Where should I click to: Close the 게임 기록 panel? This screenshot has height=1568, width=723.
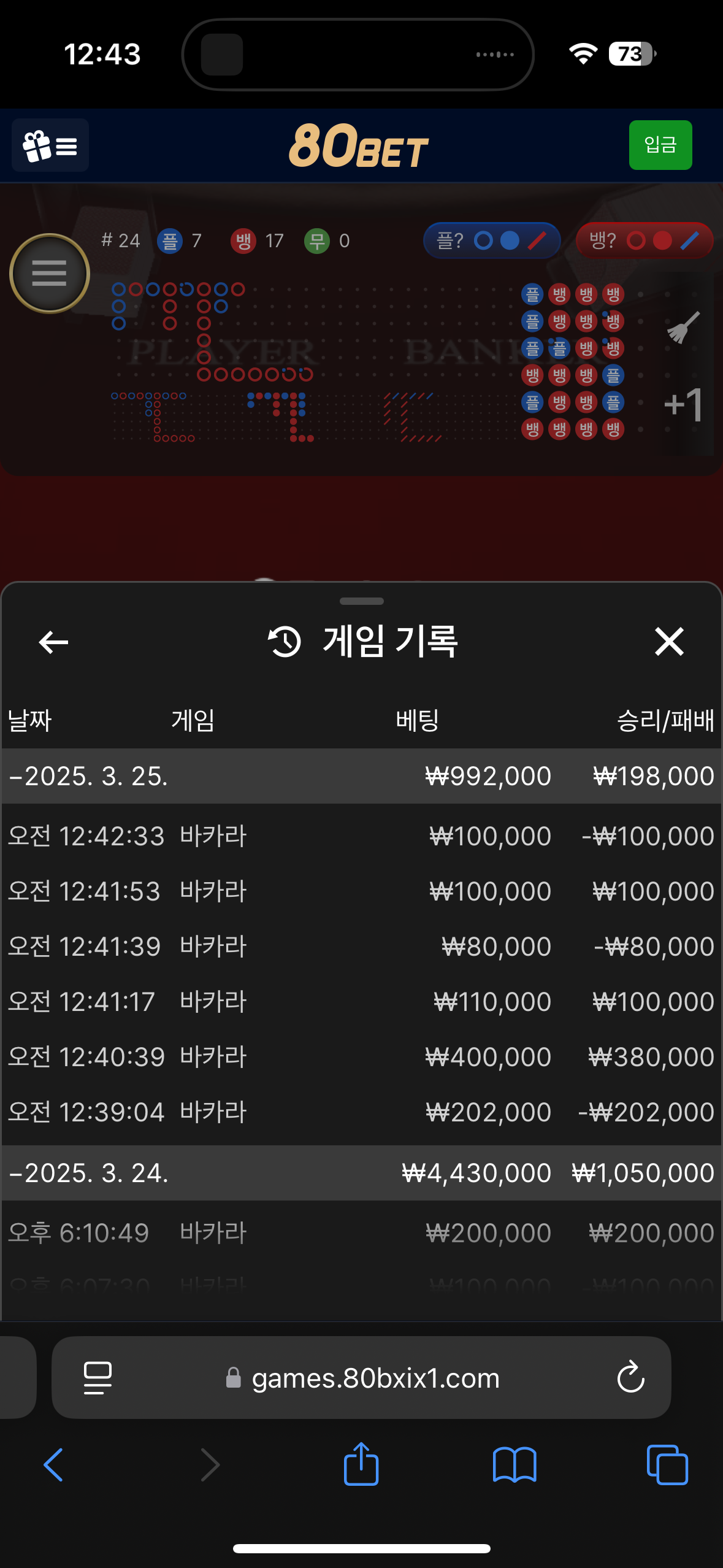pyautogui.click(x=669, y=642)
